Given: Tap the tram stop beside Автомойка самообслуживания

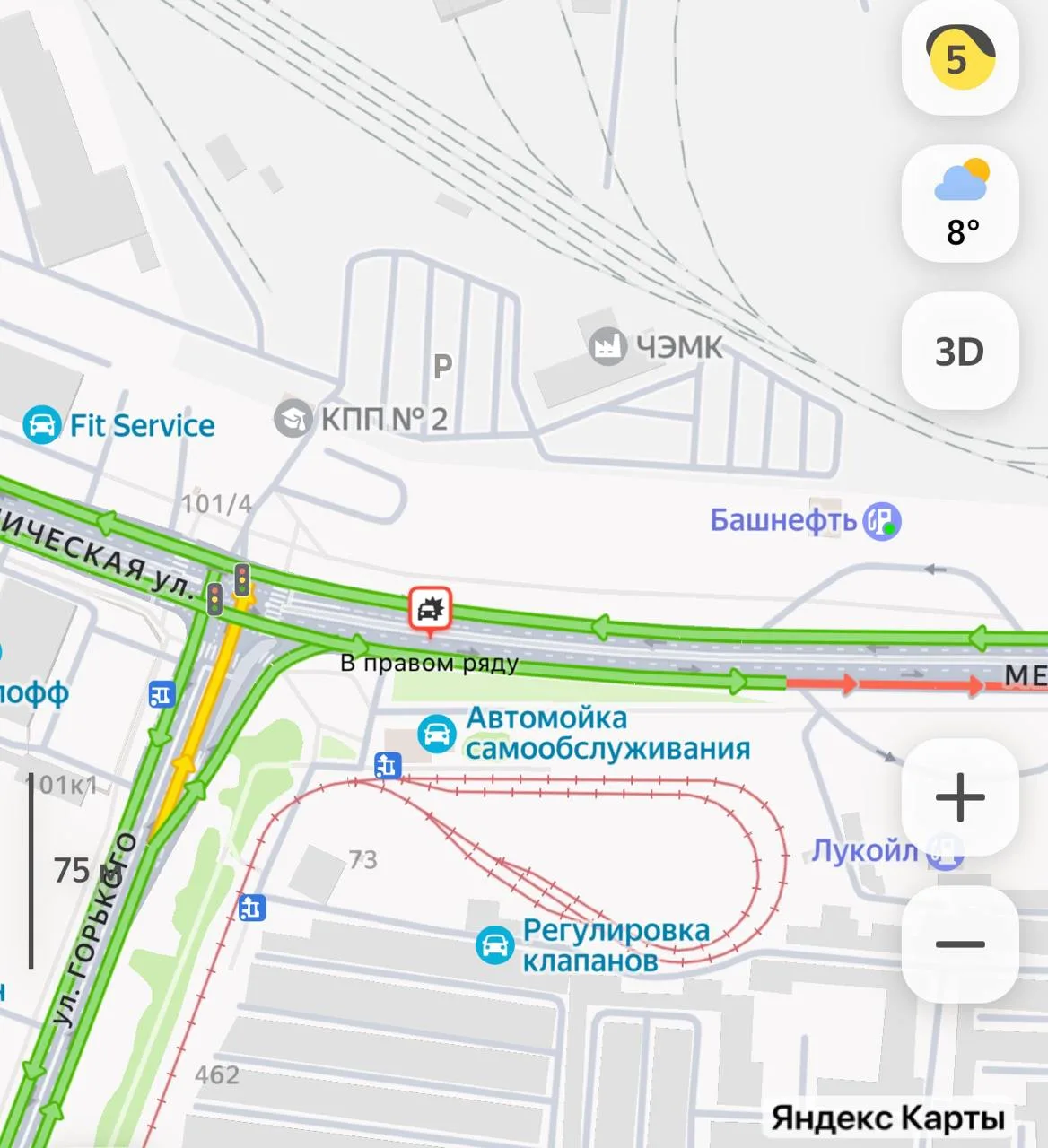Looking at the screenshot, I should click(387, 765).
